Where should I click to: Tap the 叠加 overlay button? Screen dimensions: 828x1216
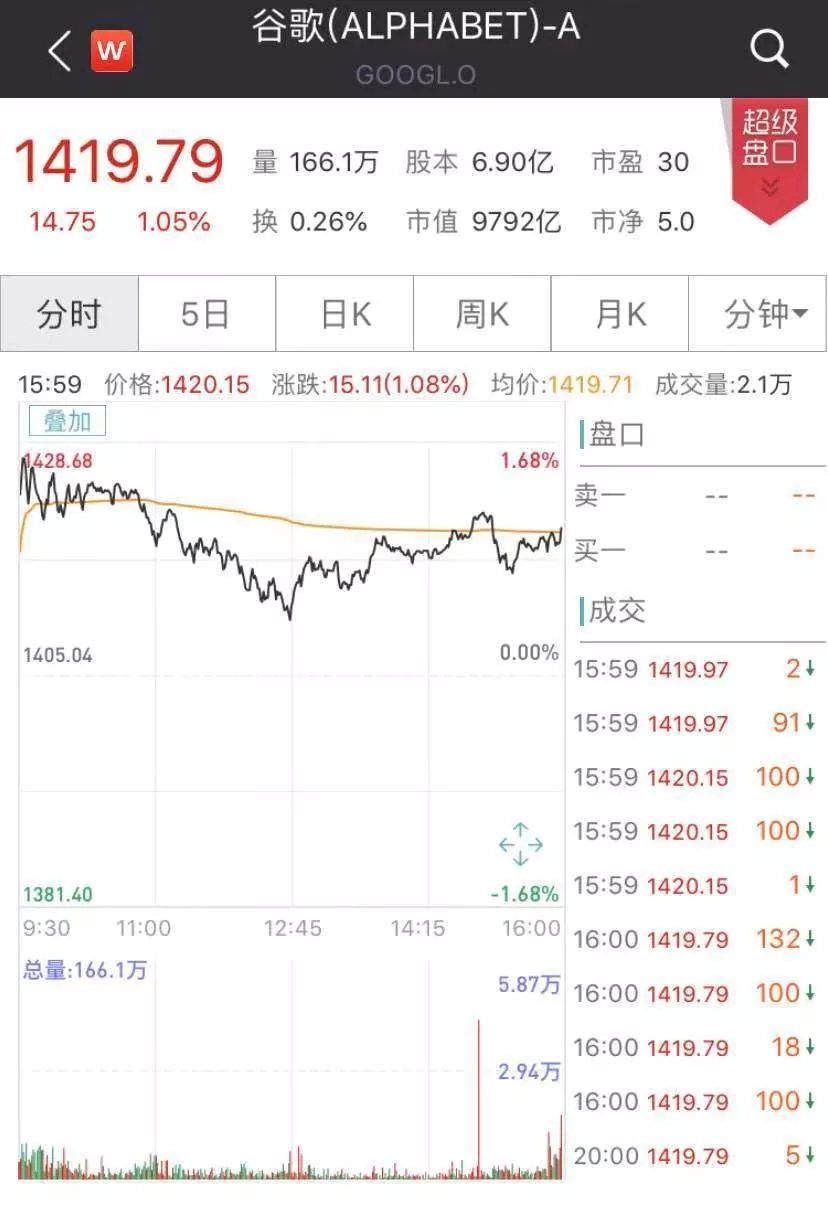click(x=67, y=422)
